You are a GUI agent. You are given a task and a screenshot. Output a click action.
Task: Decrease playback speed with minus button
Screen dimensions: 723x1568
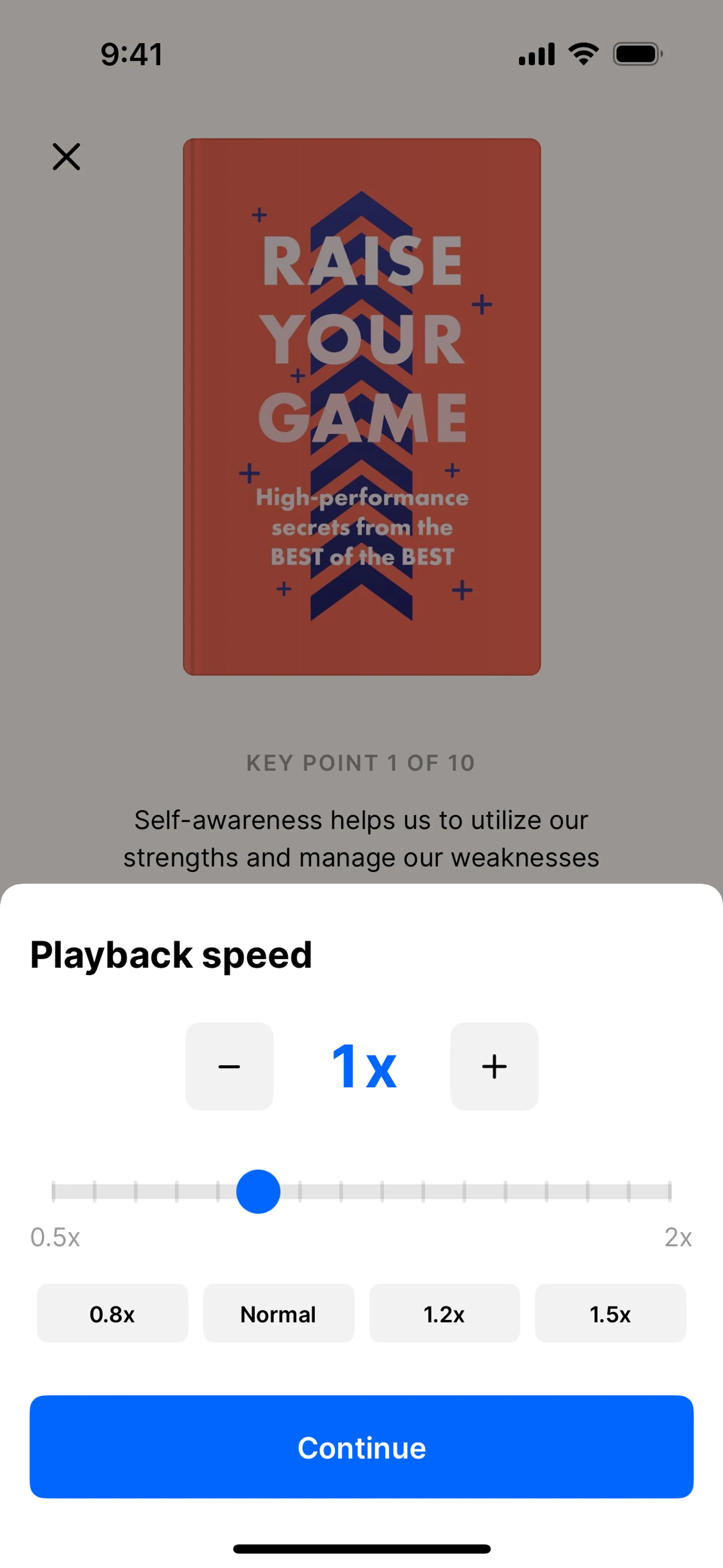[x=229, y=1066]
